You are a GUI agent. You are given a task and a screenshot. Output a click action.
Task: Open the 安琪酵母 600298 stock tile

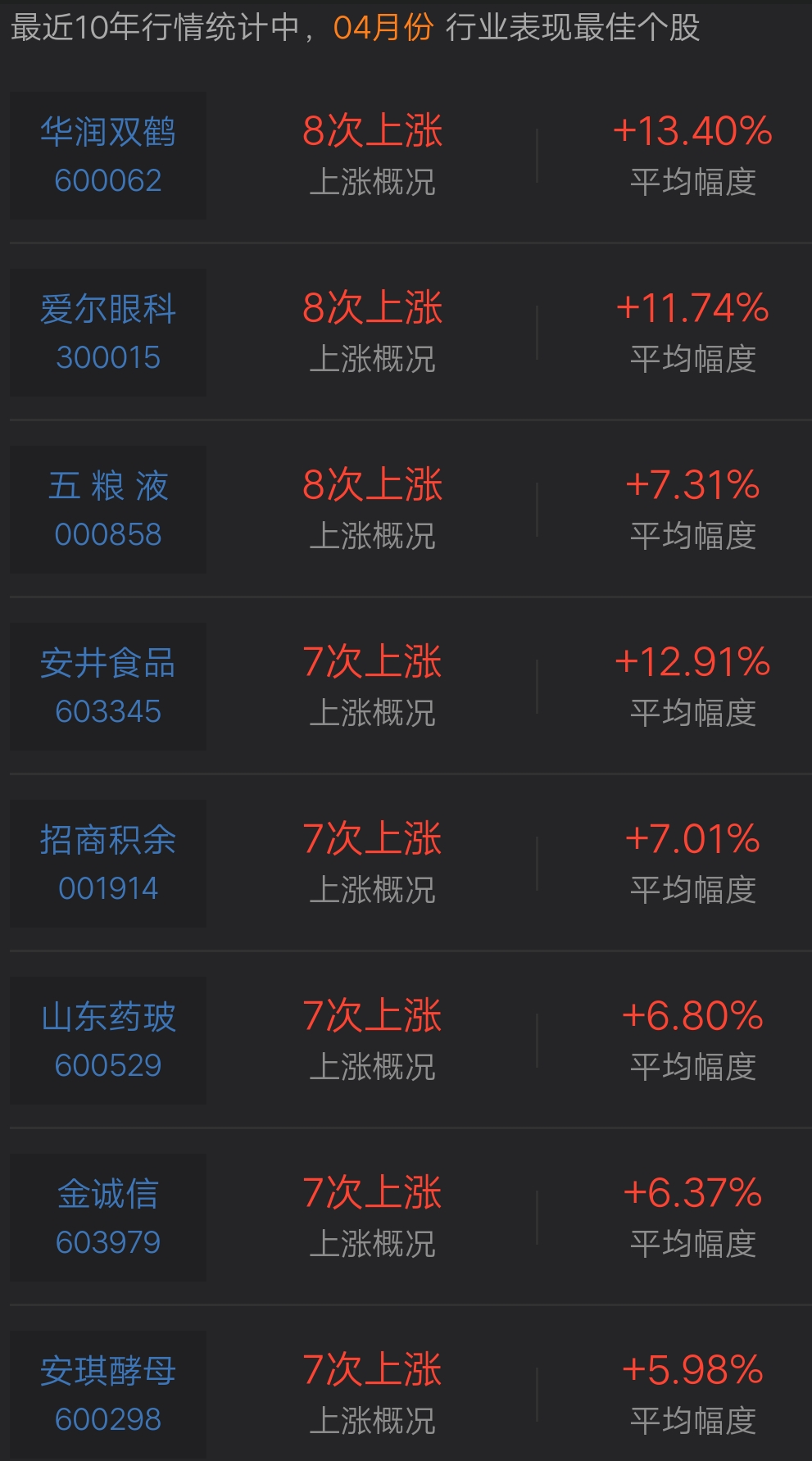[108, 1394]
